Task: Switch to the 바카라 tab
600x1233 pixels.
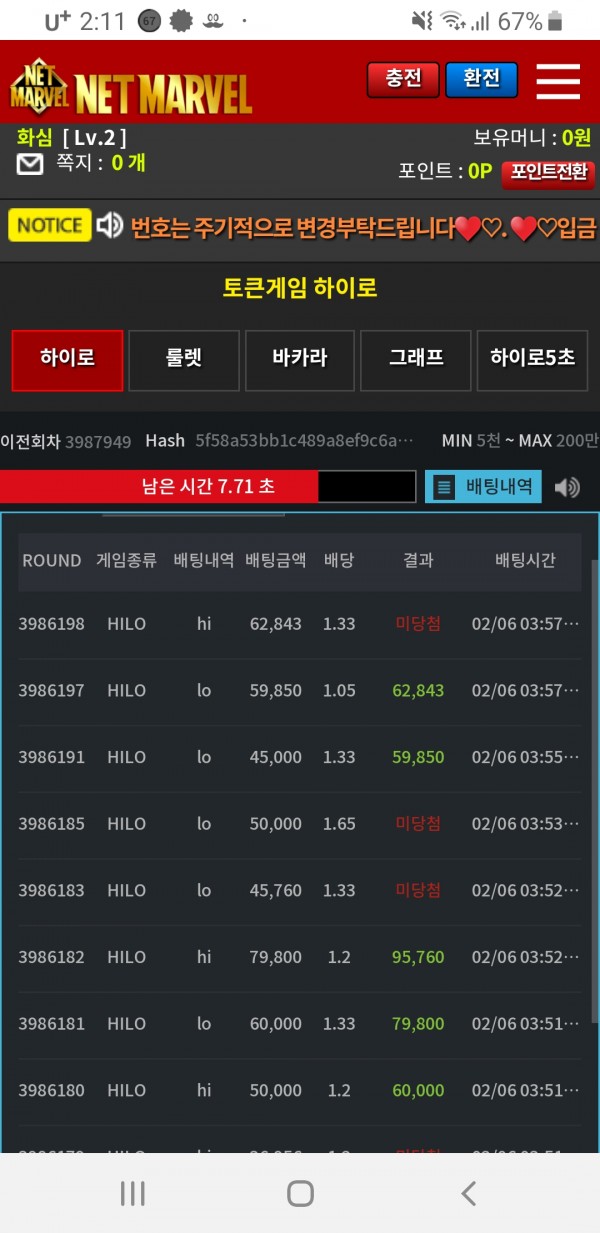Action: click(x=300, y=360)
